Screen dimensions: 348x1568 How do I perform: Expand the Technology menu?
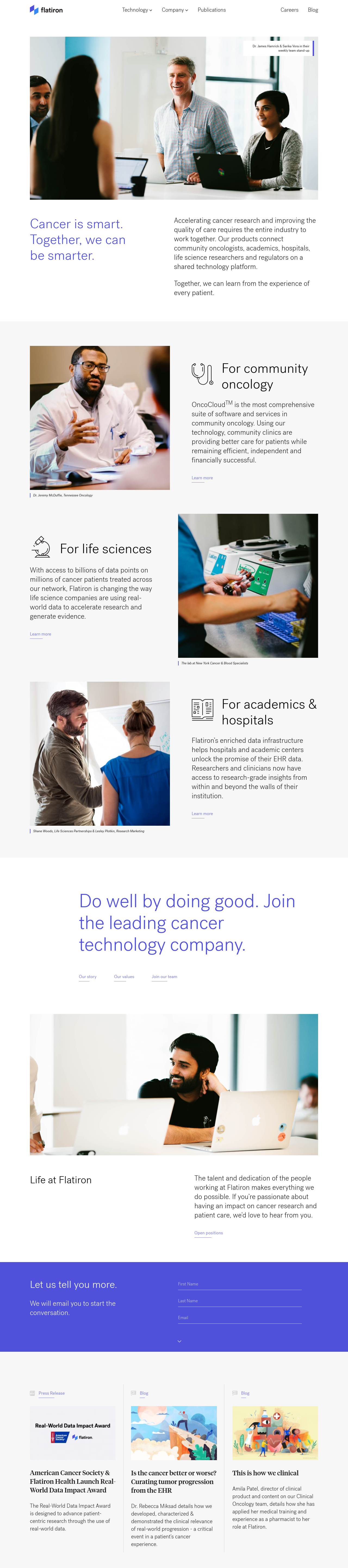tap(136, 10)
